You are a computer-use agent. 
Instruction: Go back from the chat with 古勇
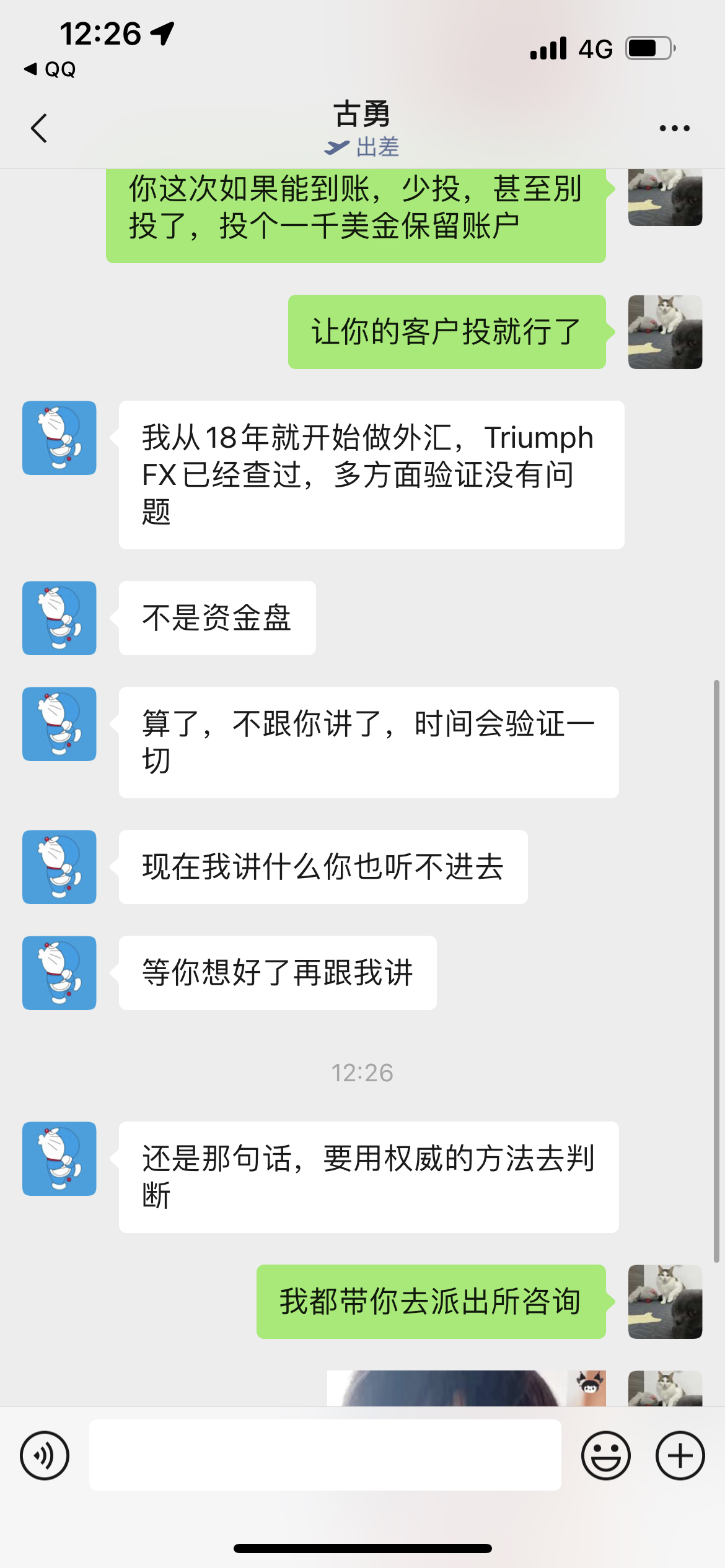point(39,128)
